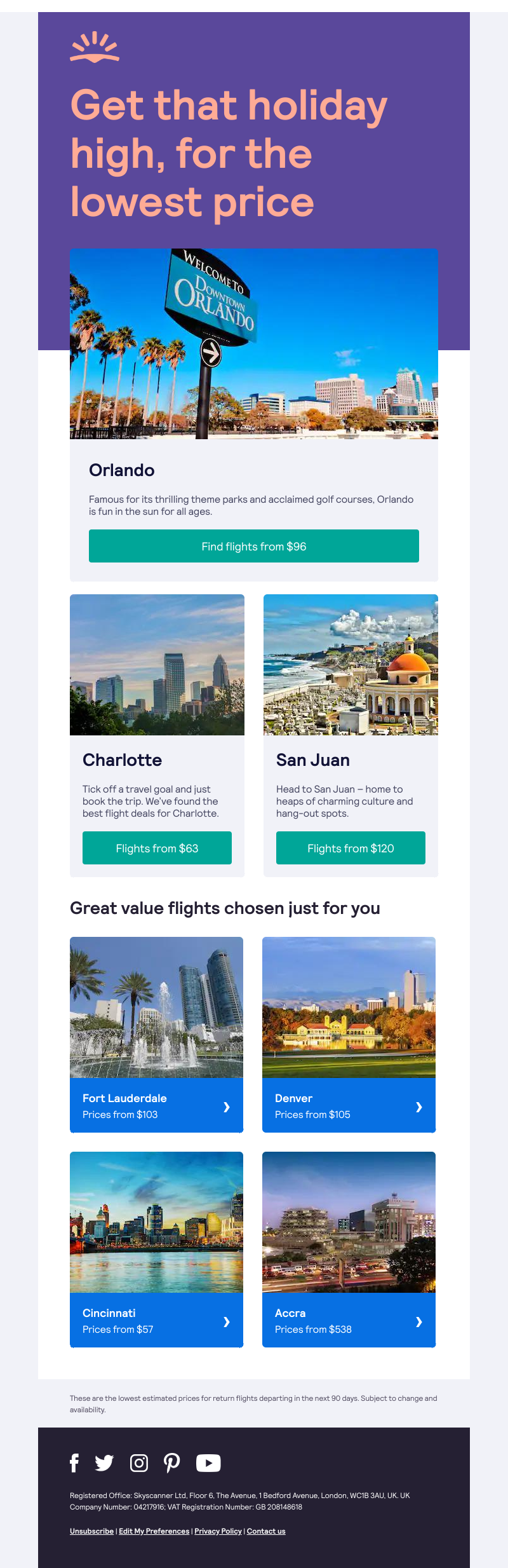Select Charlotte Flights from $63 button
The height and width of the screenshot is (1568, 508).
point(157,848)
